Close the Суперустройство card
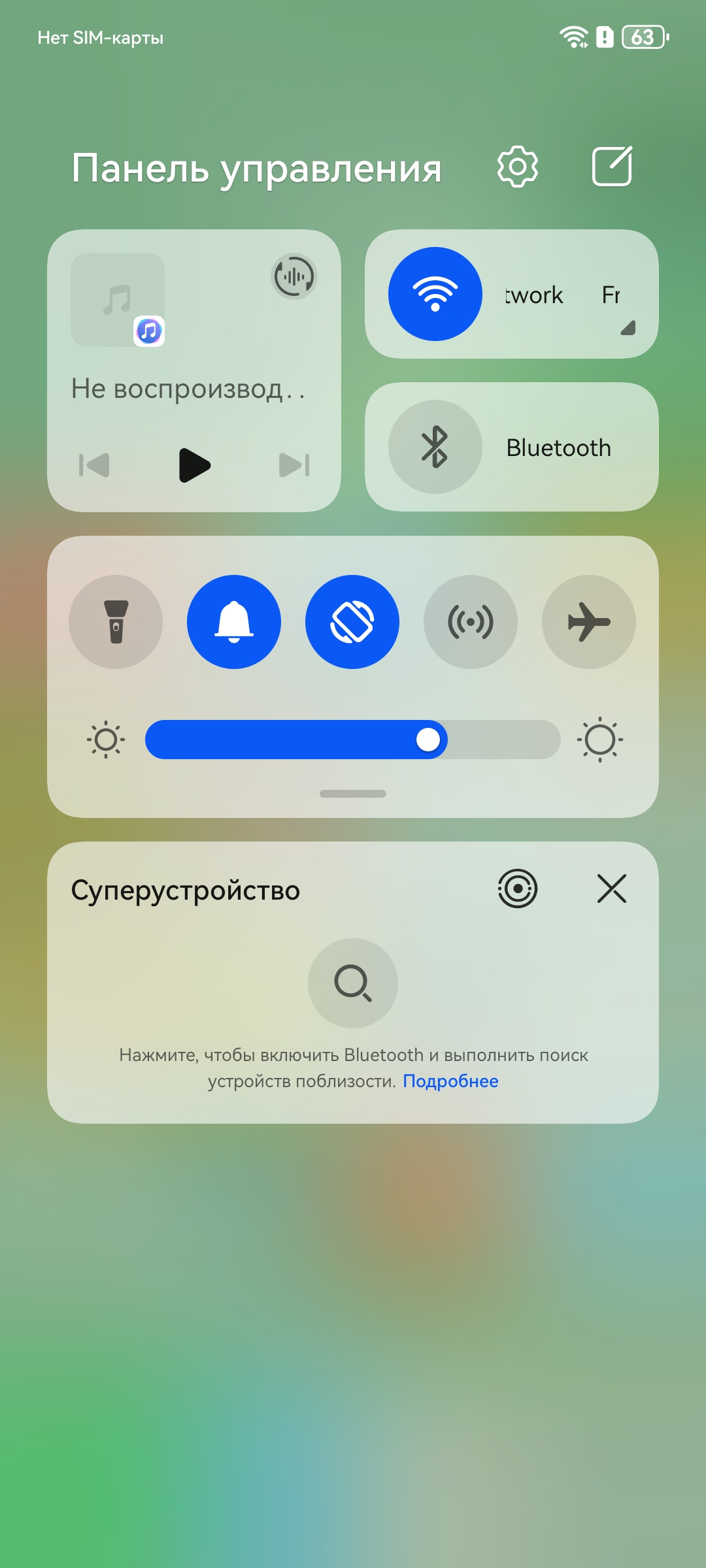Viewport: 706px width, 1568px height. (x=612, y=889)
